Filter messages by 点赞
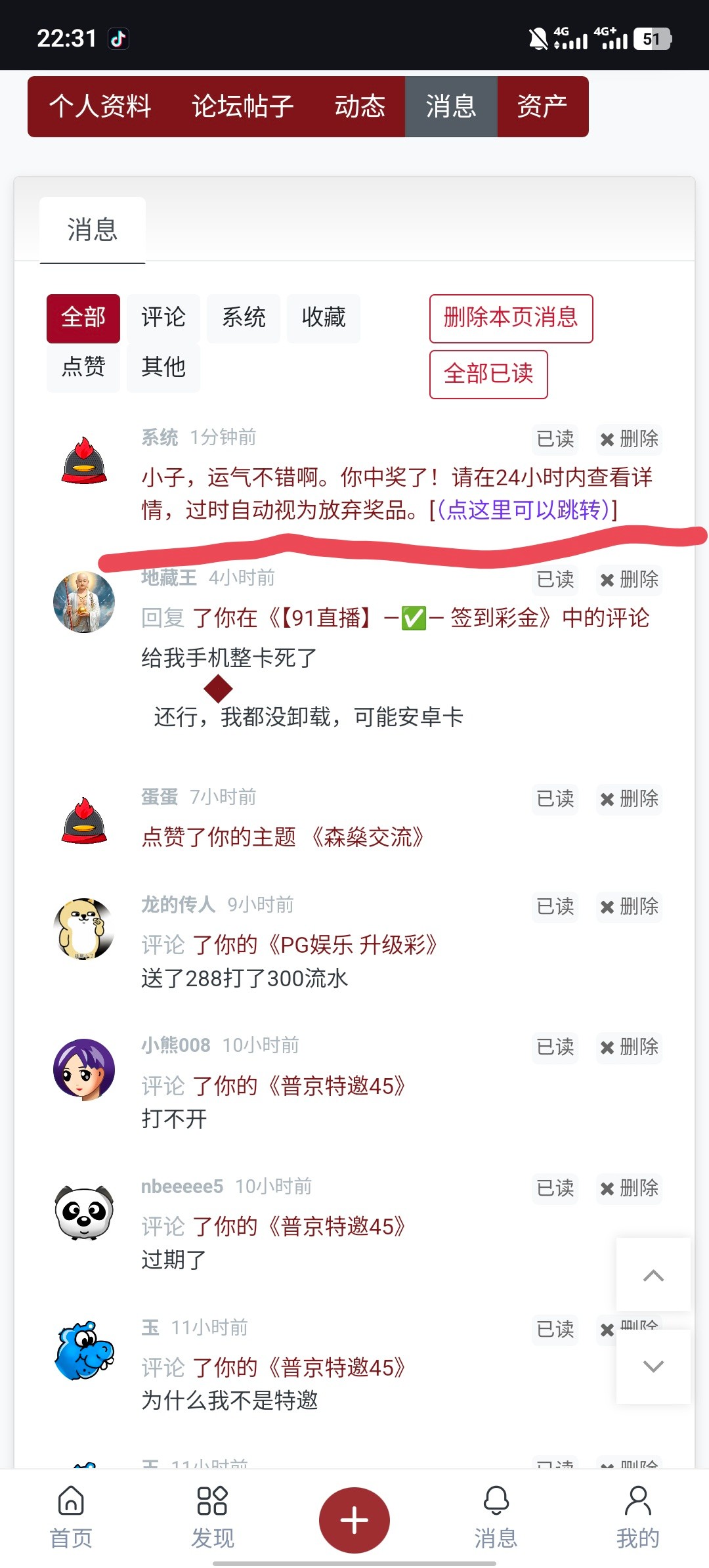 tap(83, 368)
